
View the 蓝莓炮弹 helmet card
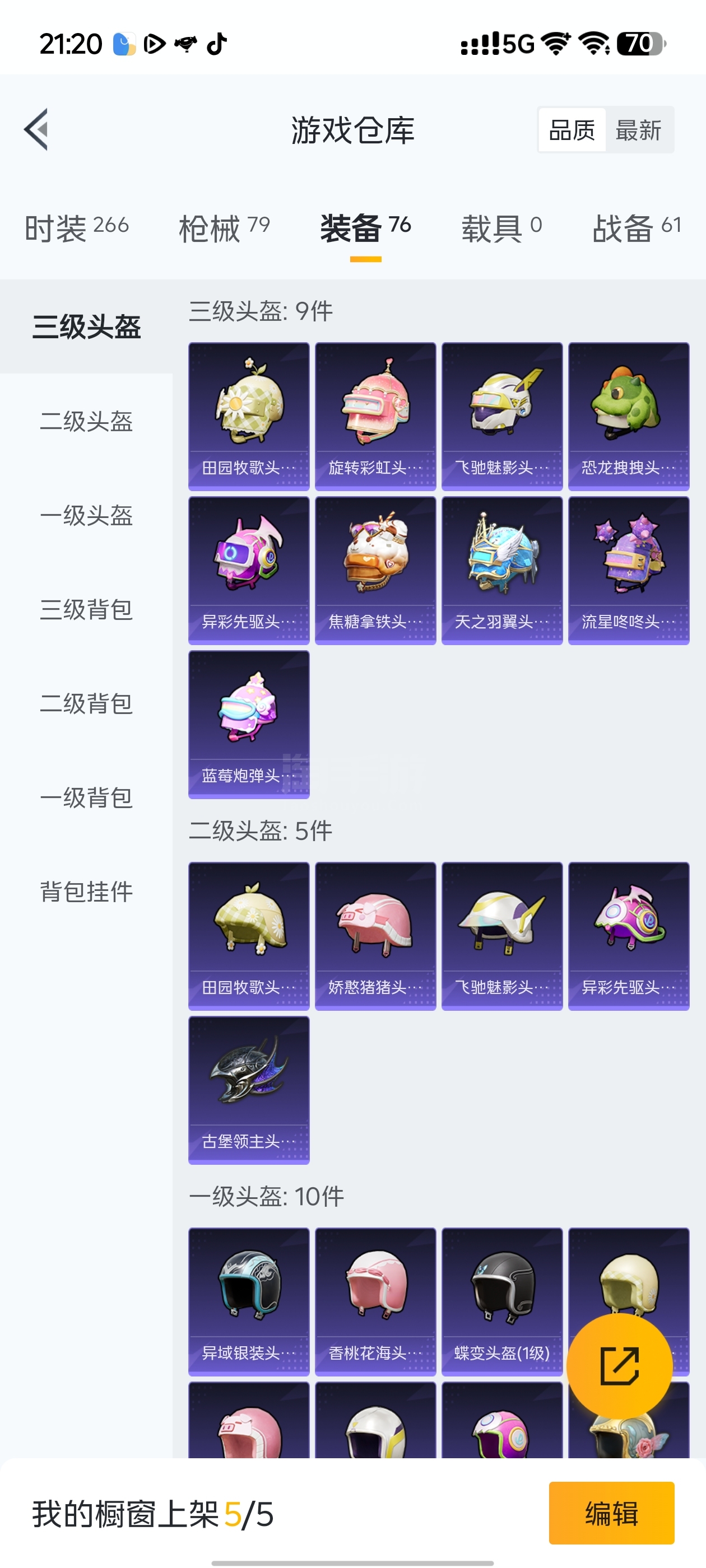[249, 724]
